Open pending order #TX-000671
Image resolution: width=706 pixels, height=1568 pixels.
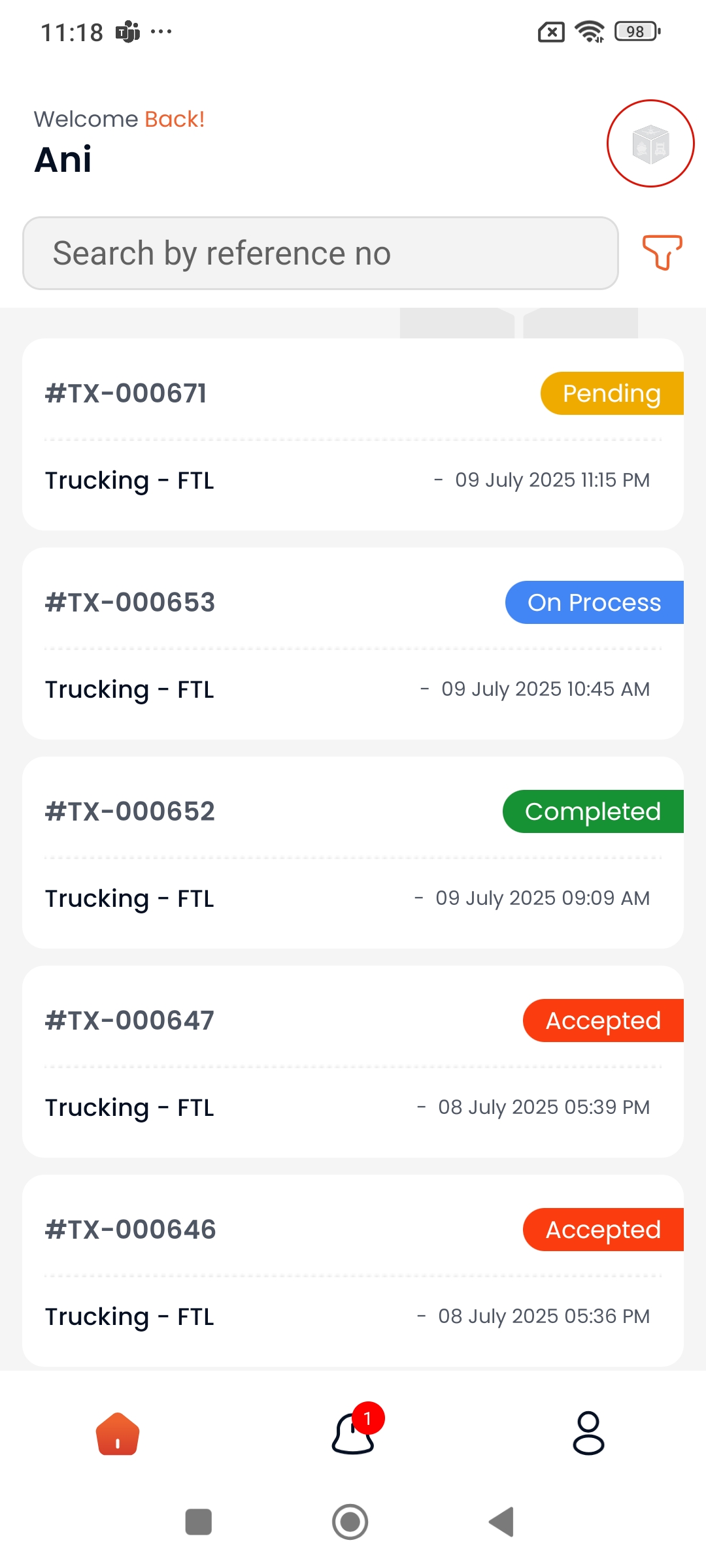pyautogui.click(x=353, y=434)
